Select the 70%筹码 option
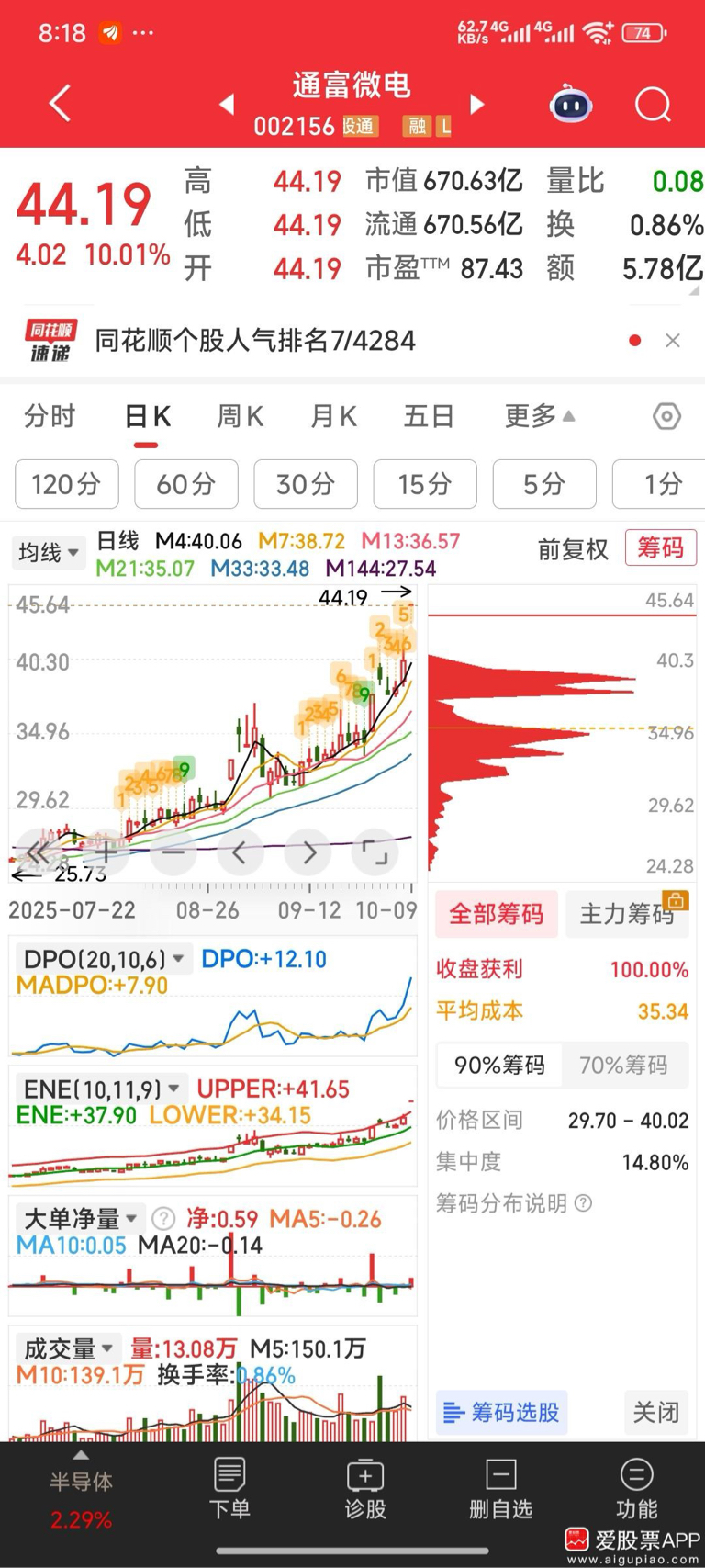This screenshot has width=705, height=1568. (623, 1065)
